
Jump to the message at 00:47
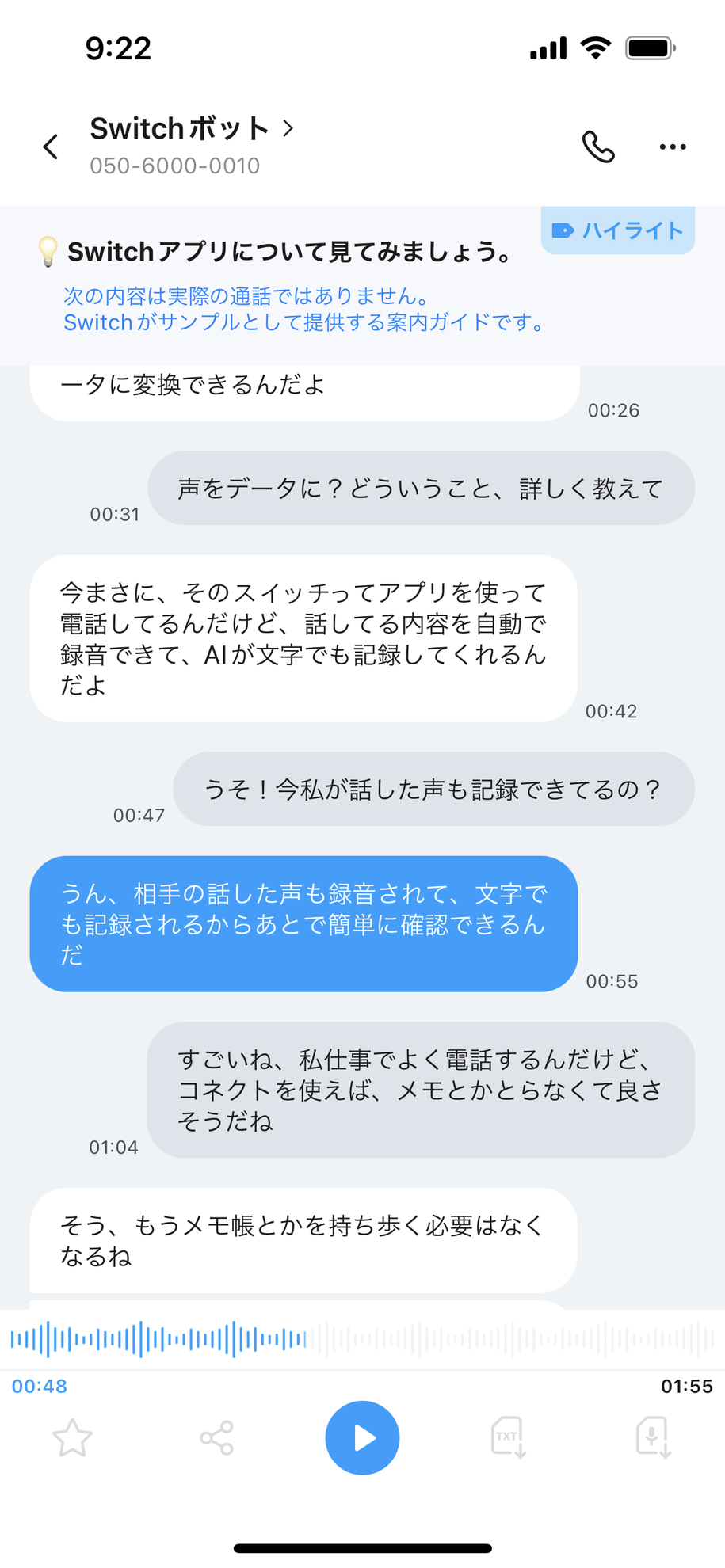pyautogui.click(x=433, y=789)
